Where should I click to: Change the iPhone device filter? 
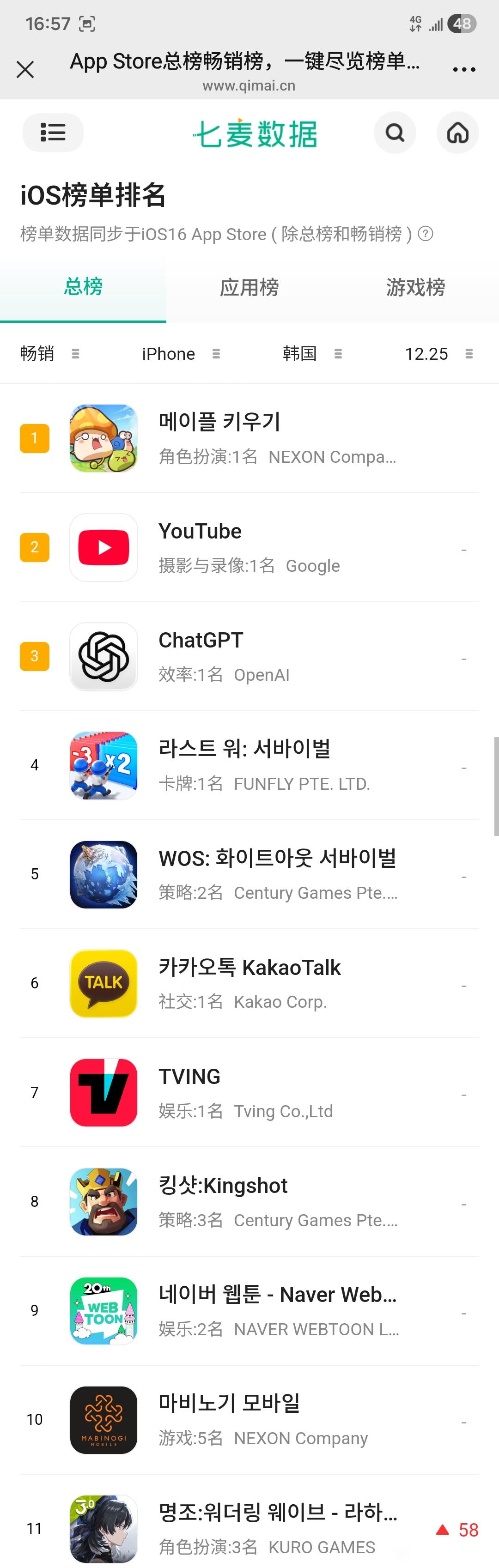click(180, 354)
